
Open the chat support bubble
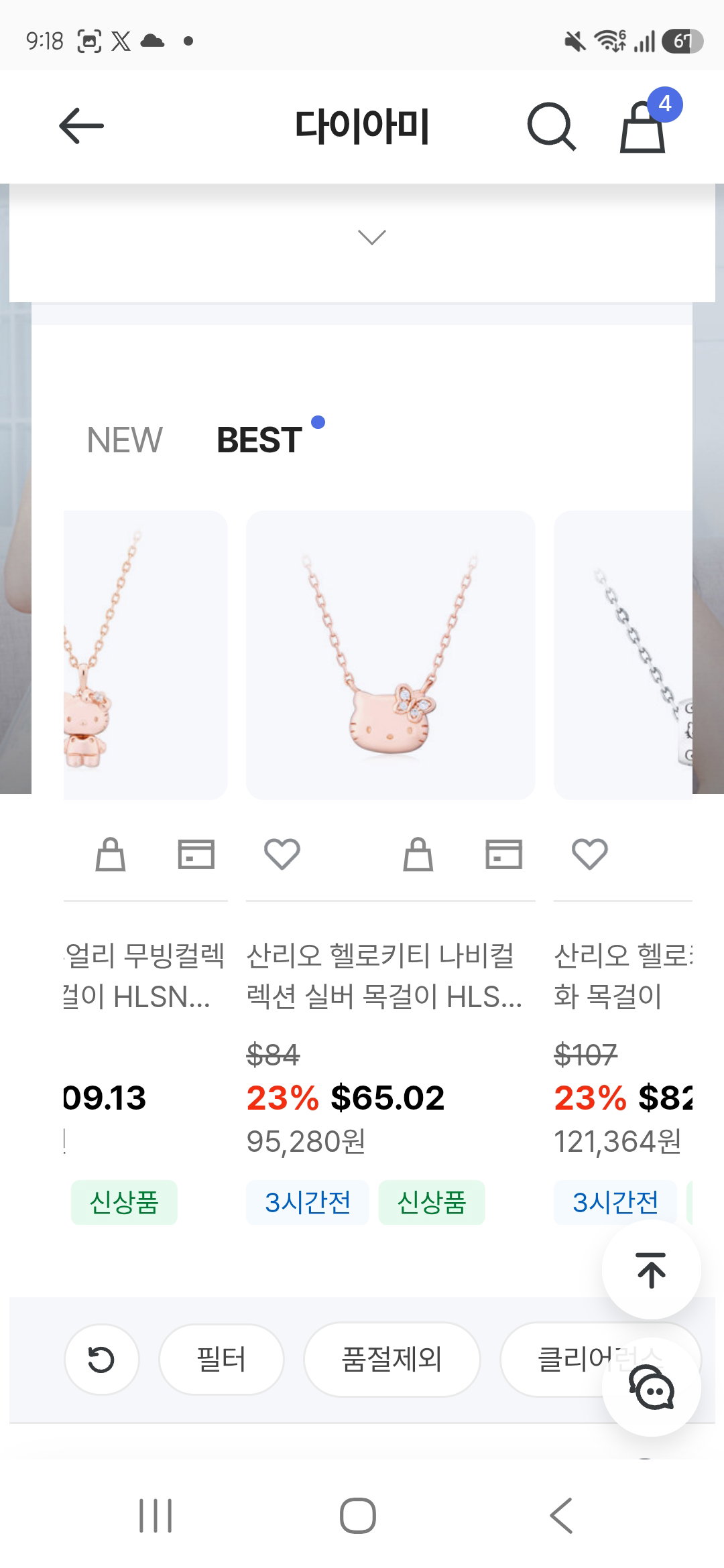[651, 1387]
